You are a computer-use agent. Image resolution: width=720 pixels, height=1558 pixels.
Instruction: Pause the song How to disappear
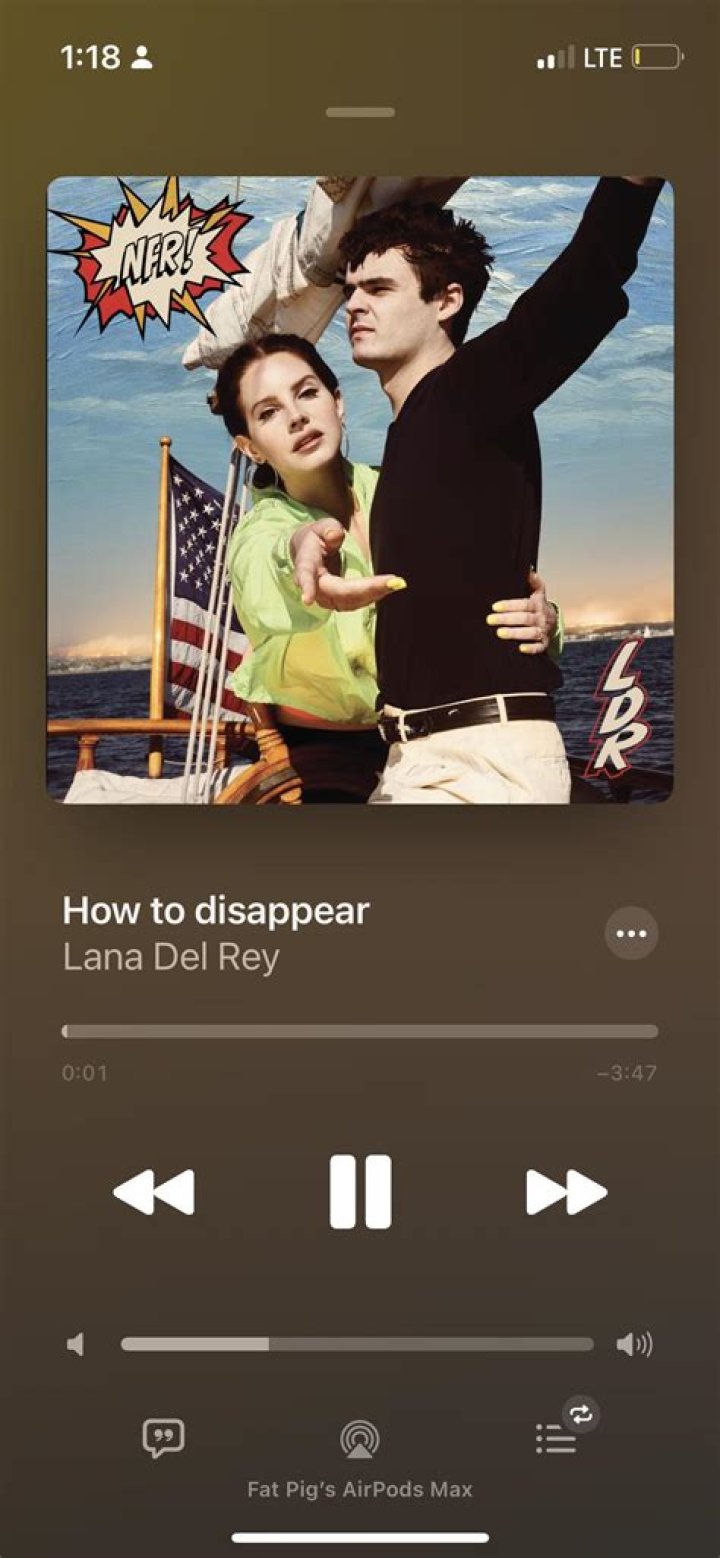tap(360, 1191)
